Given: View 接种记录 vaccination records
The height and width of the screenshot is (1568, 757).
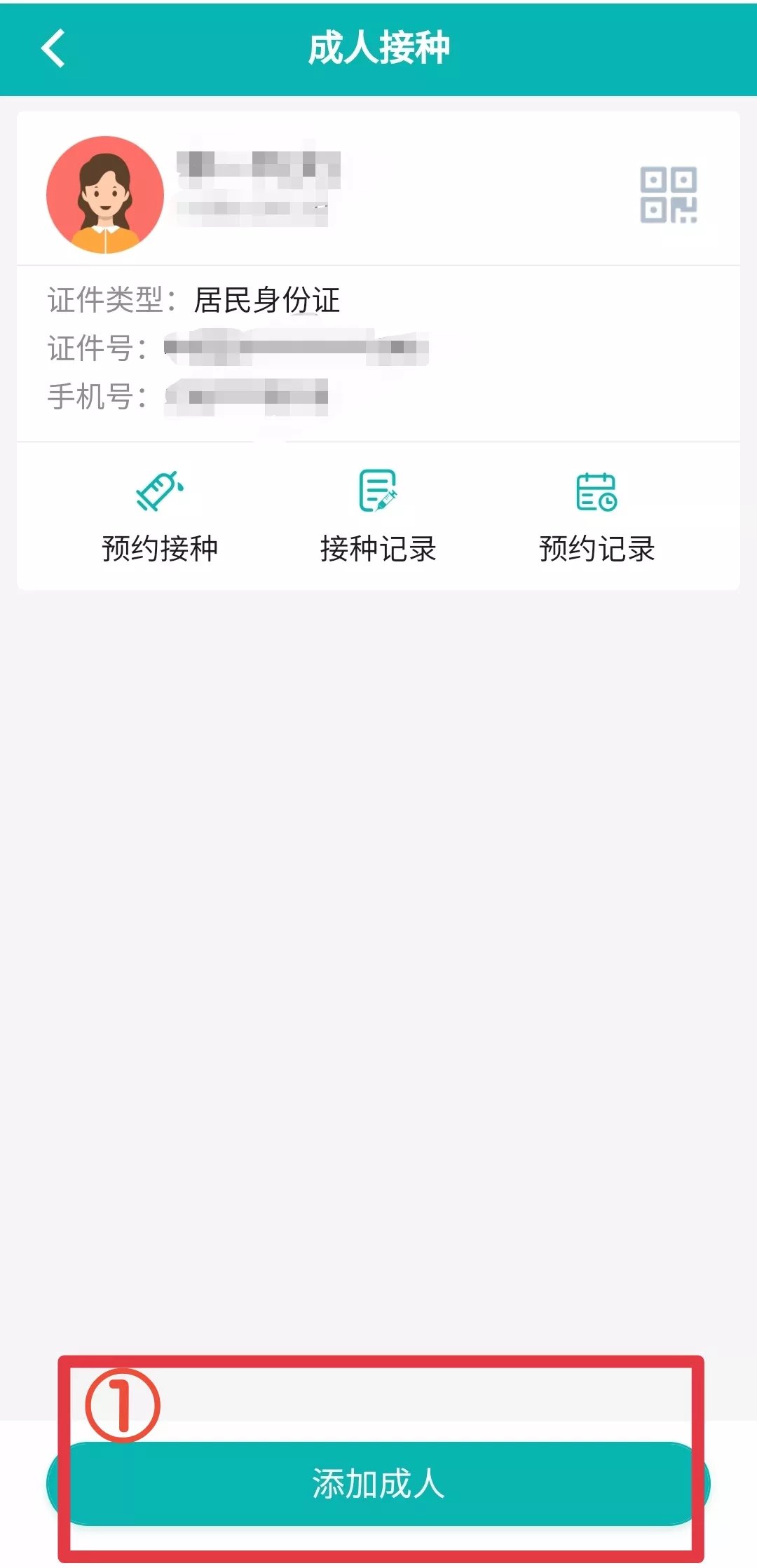Looking at the screenshot, I should click(x=378, y=517).
